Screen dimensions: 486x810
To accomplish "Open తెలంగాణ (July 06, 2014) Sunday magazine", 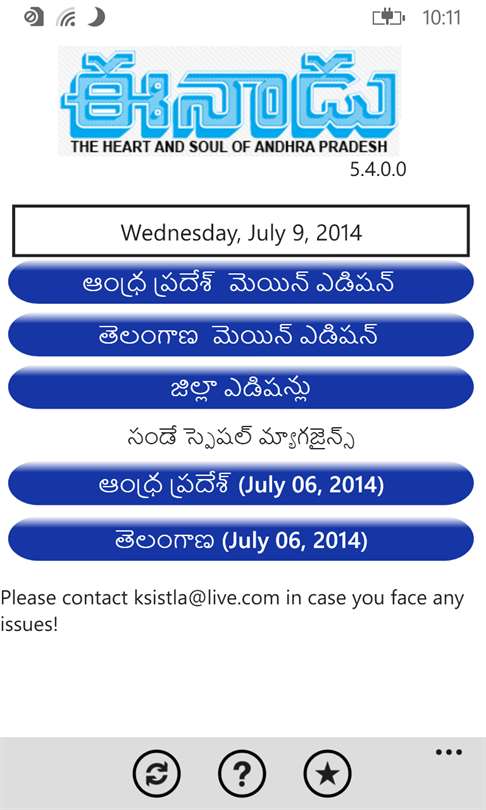I will point(241,540).
